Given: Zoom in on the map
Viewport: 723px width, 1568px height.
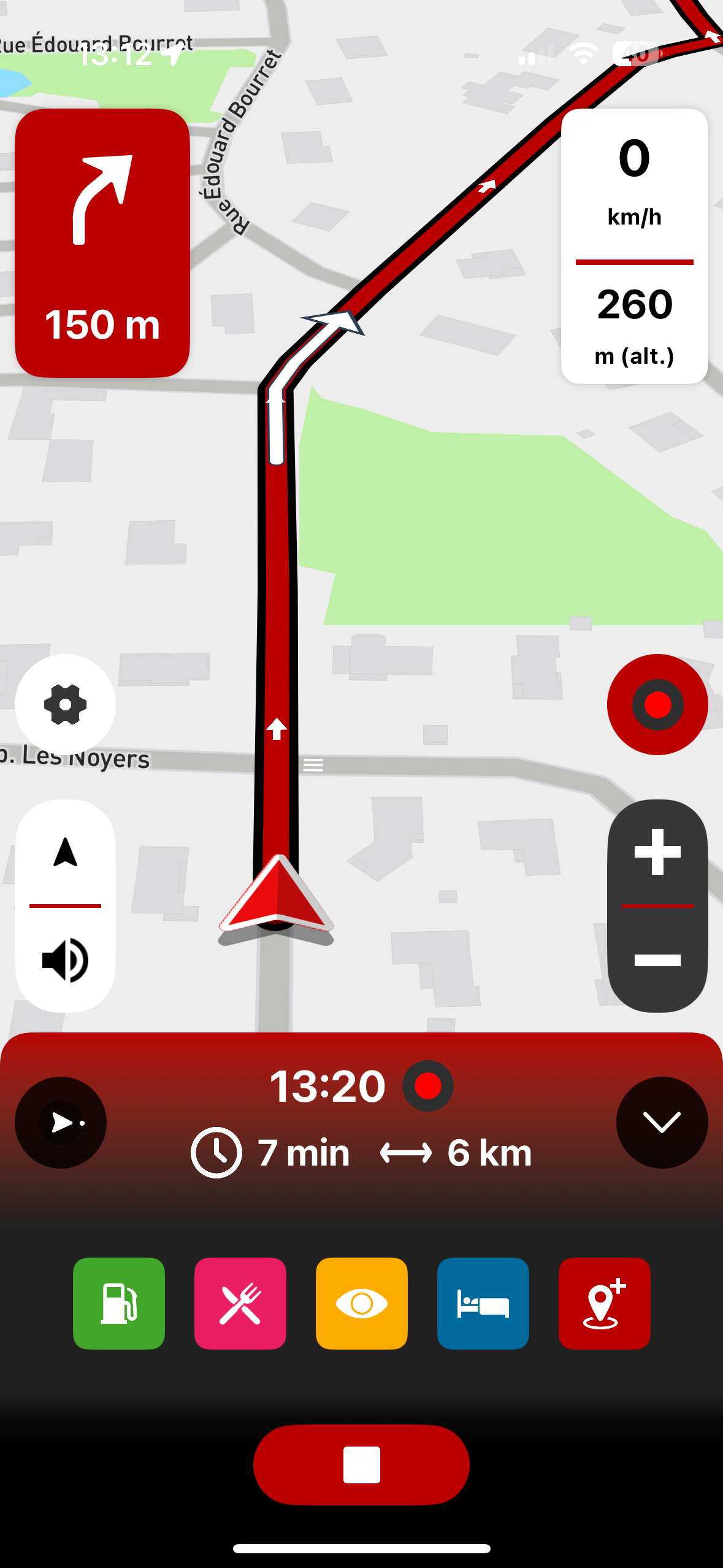Looking at the screenshot, I should [657, 851].
